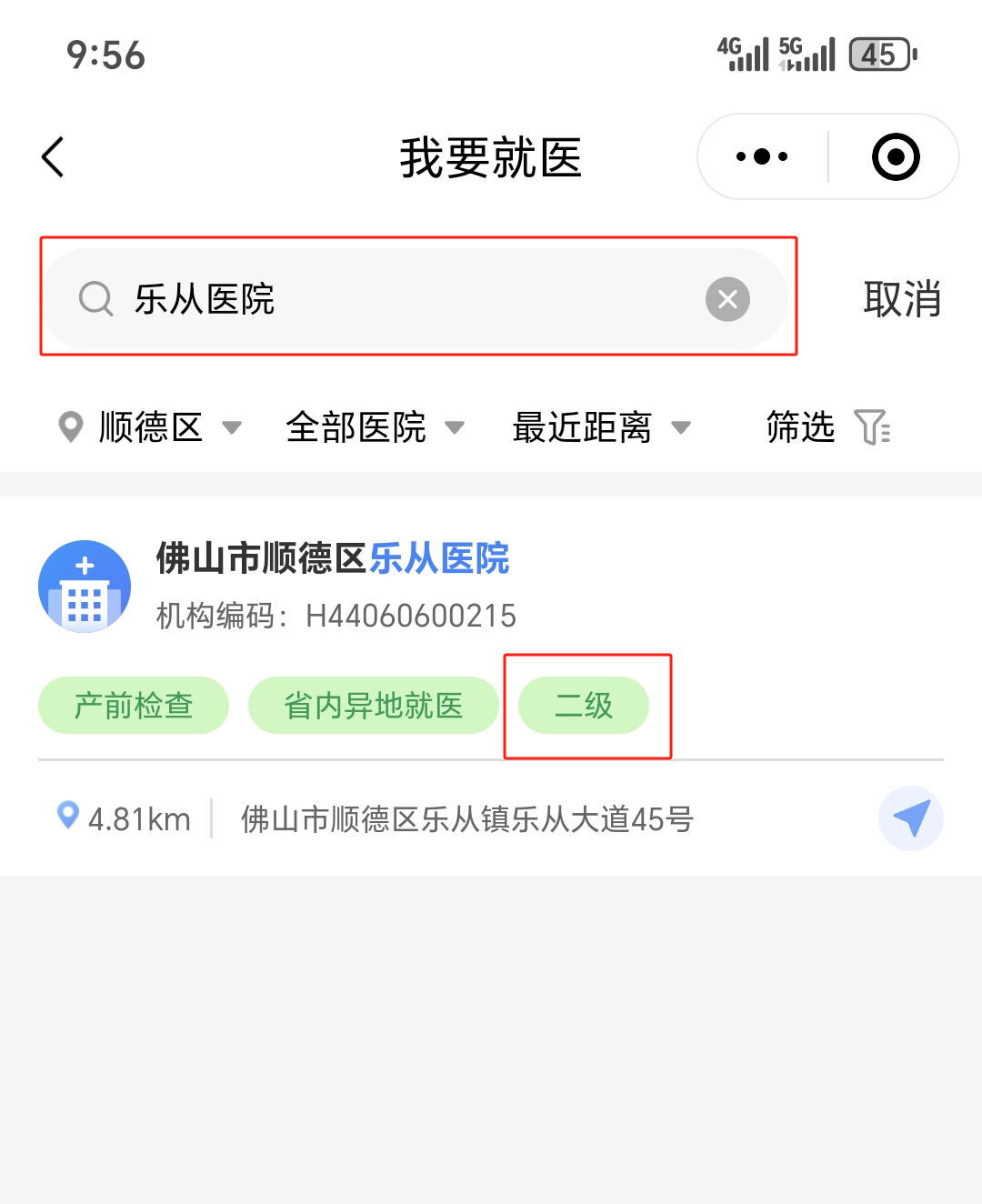Expand the 顺德区 district dropdown
Image resolution: width=982 pixels, height=1204 pixels.
149,426
